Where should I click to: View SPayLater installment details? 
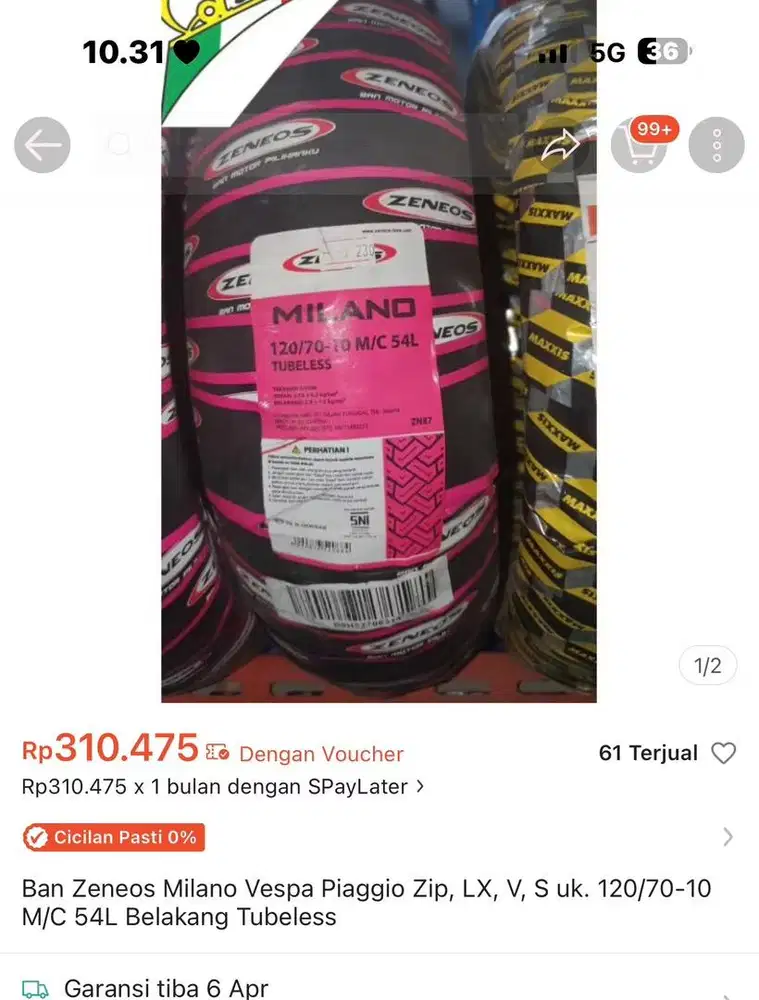click(x=223, y=787)
